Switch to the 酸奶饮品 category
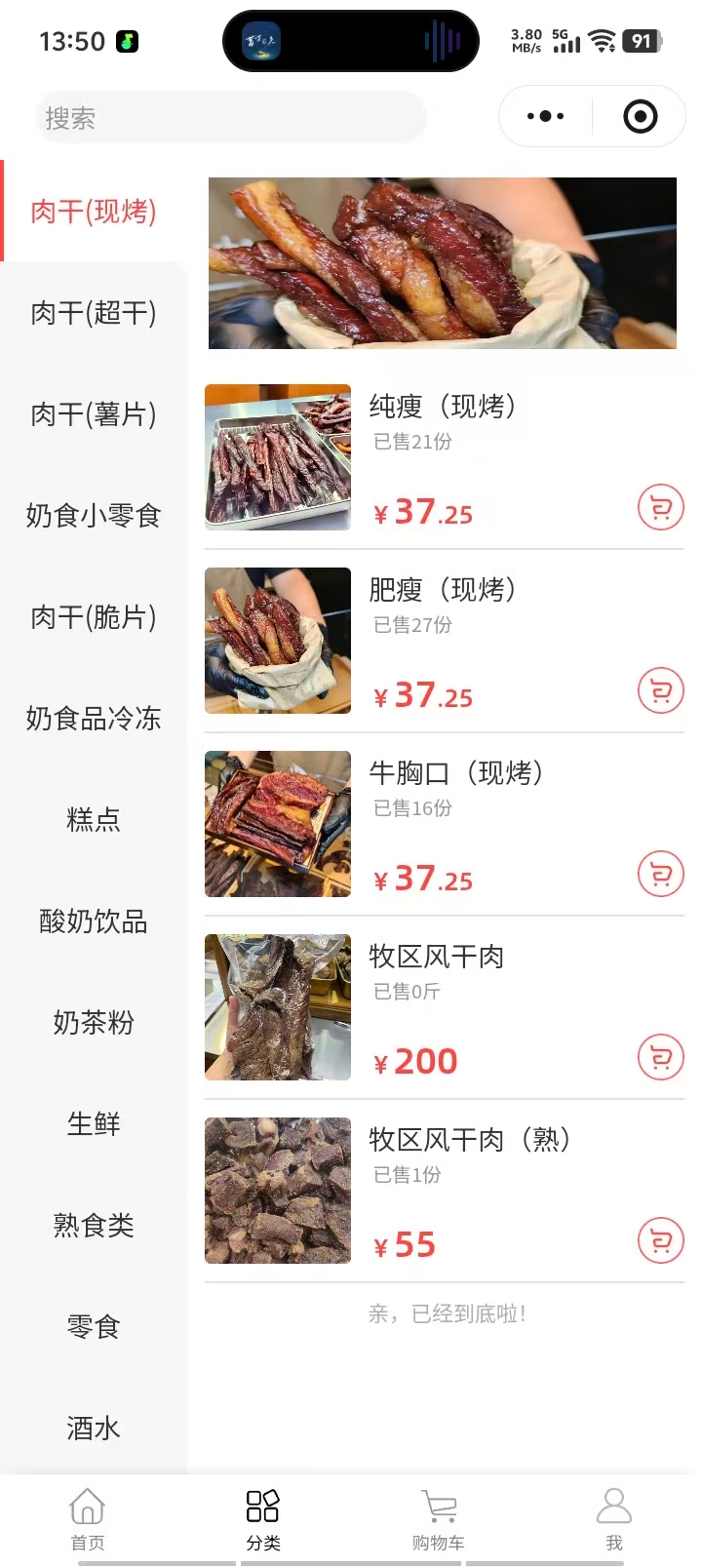702x1568 pixels. coord(94,921)
